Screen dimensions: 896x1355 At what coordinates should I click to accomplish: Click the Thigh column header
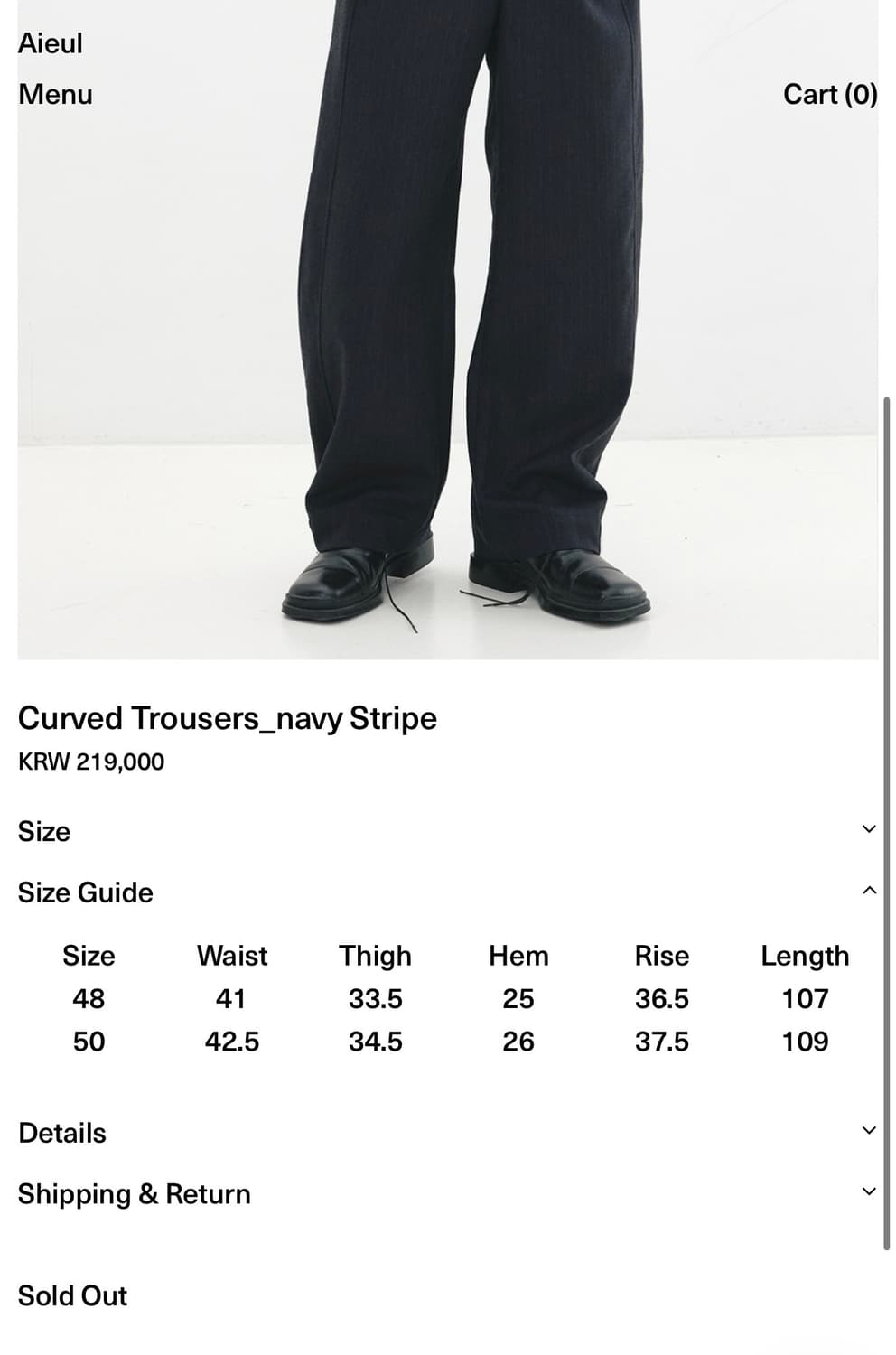375,956
